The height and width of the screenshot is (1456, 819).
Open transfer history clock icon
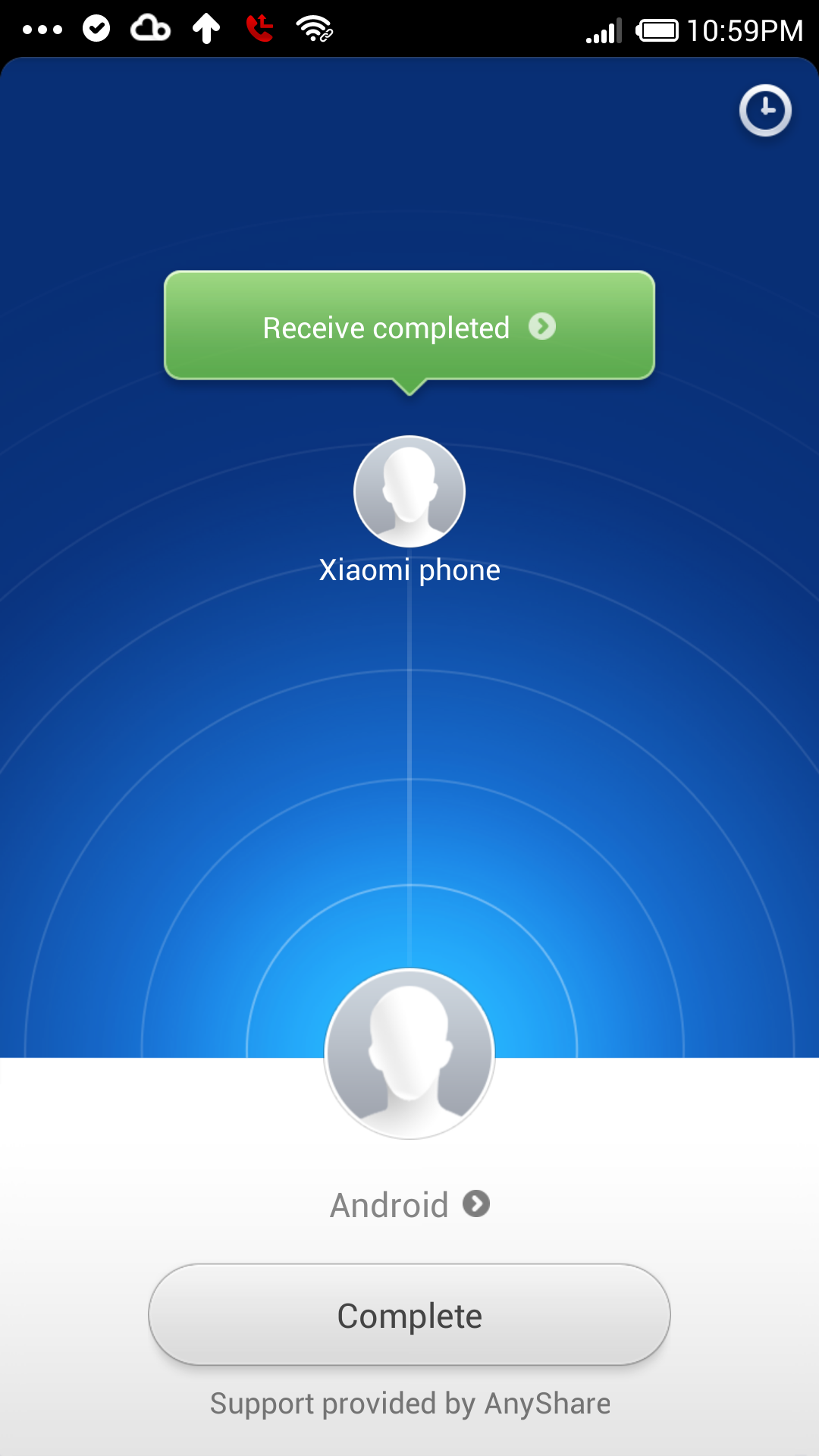point(765,111)
